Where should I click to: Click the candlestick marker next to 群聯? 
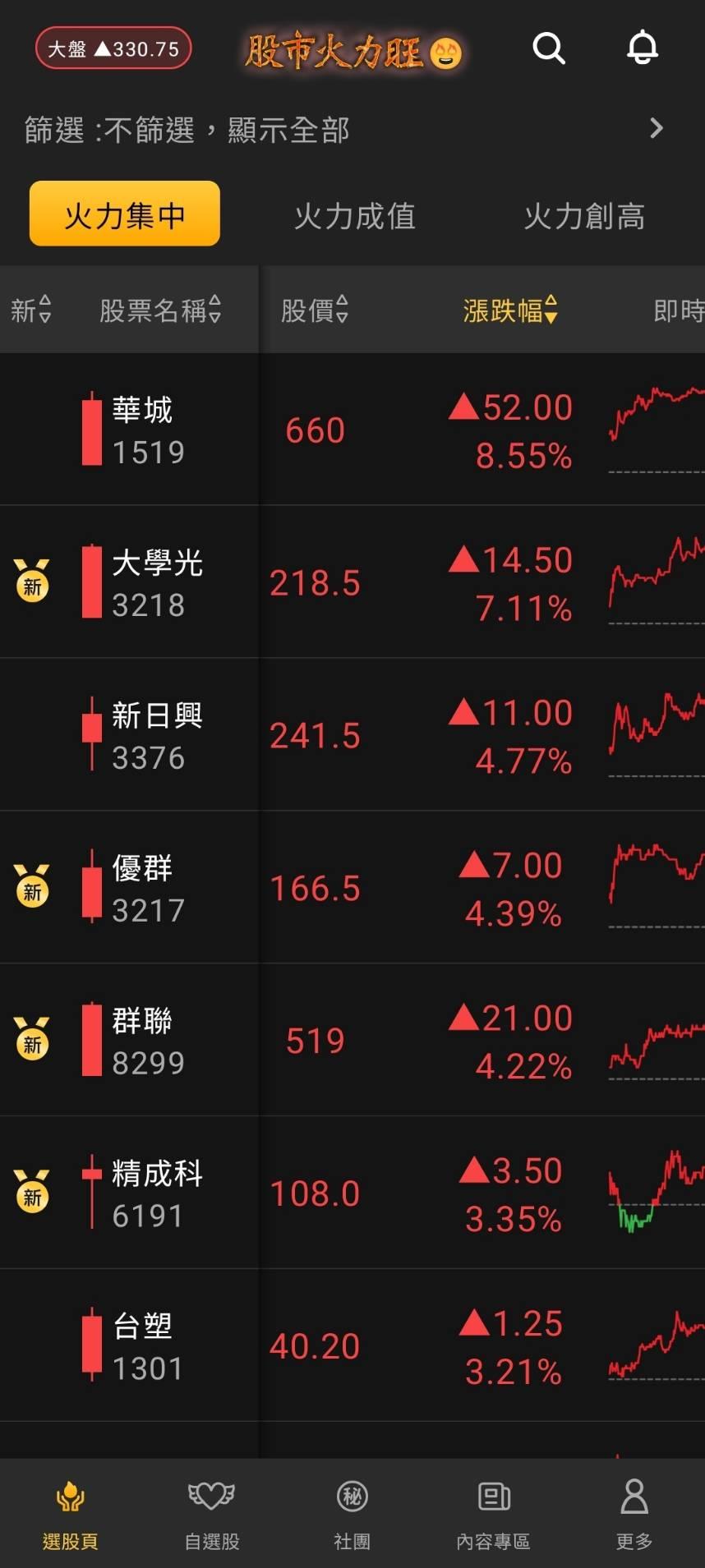tap(89, 1041)
